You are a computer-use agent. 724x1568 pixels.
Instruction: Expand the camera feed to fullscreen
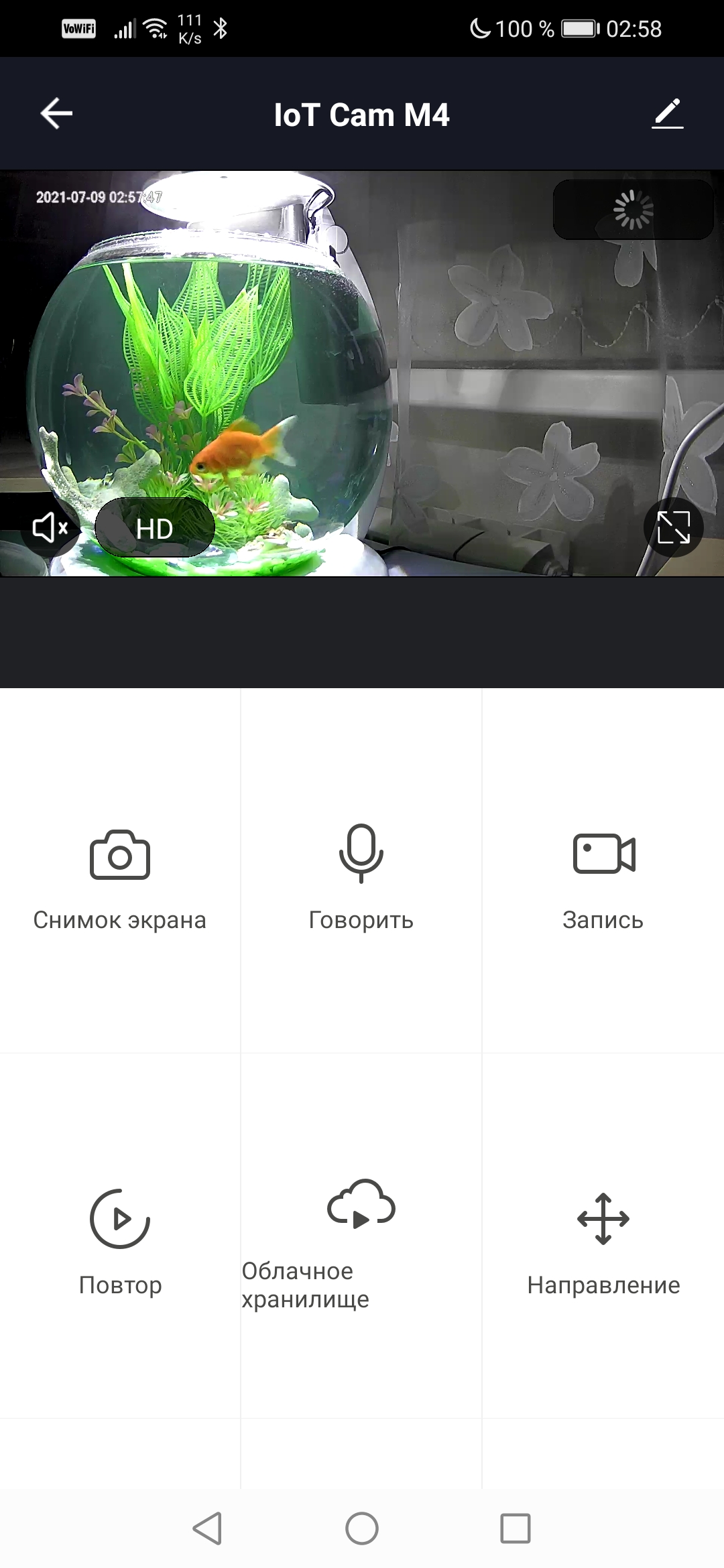coord(673,527)
